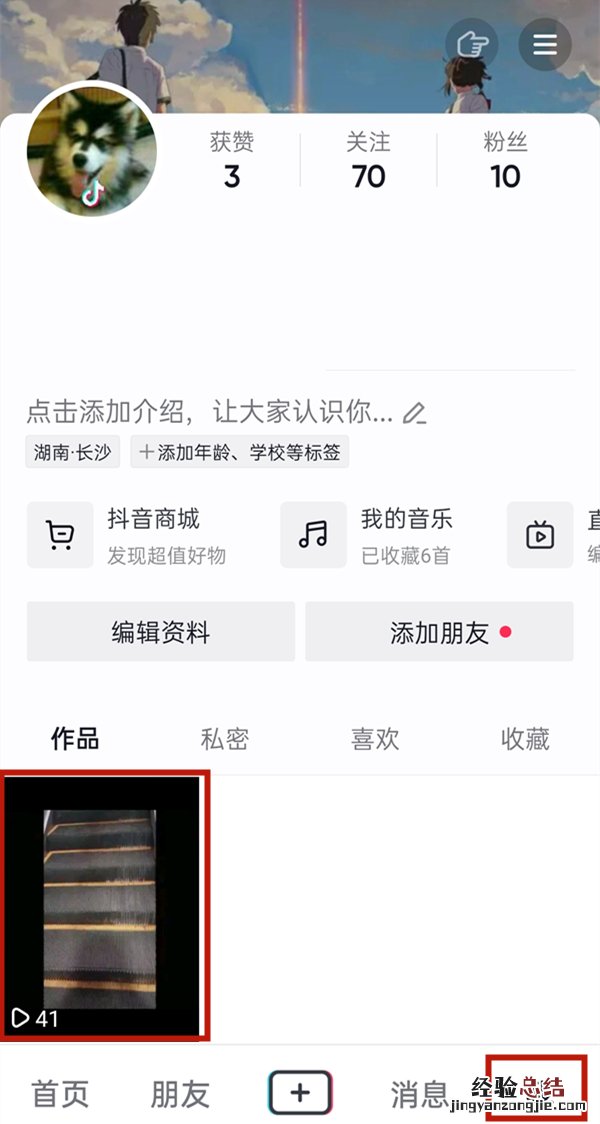Create a new video with plus button
Screen dimensions: 600x1124
coord(300,1092)
